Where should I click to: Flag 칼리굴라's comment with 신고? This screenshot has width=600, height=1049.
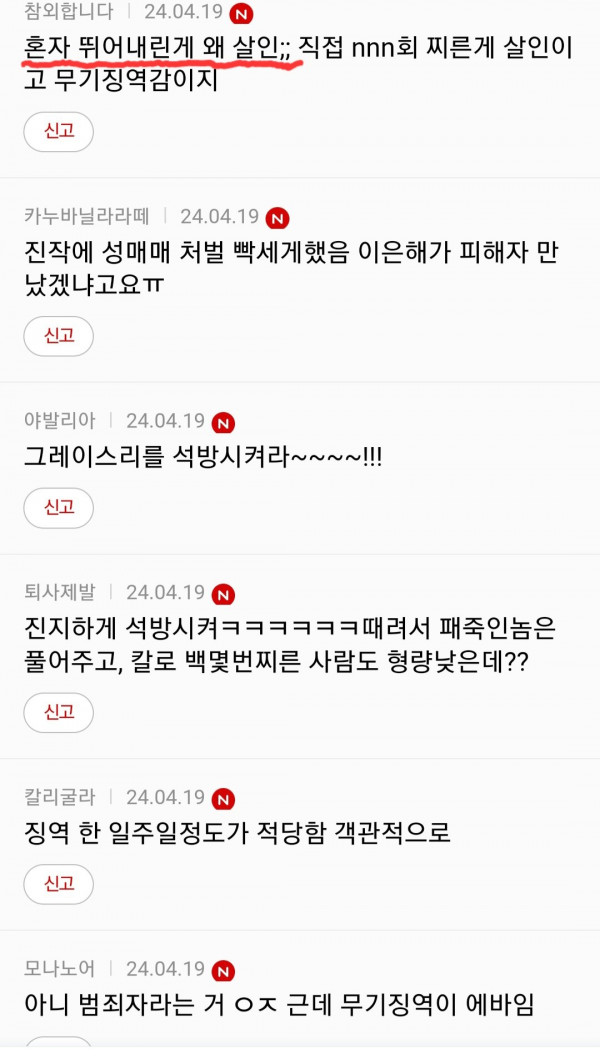tap(58, 883)
